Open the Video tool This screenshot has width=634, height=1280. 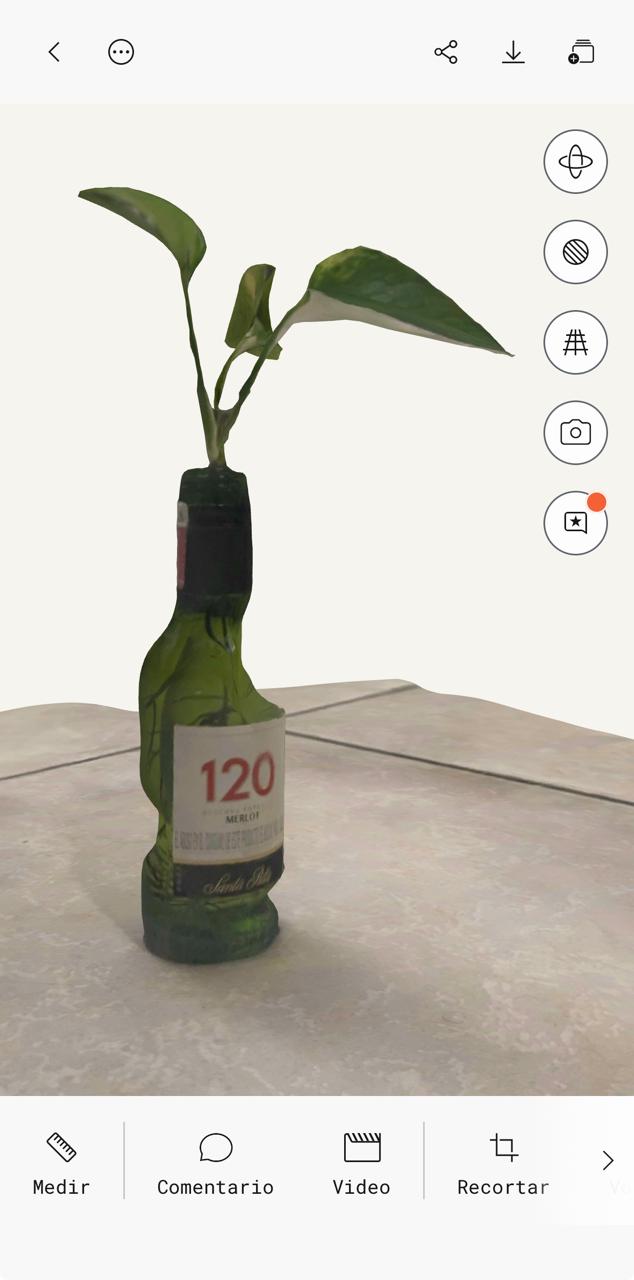pyautogui.click(x=361, y=1162)
